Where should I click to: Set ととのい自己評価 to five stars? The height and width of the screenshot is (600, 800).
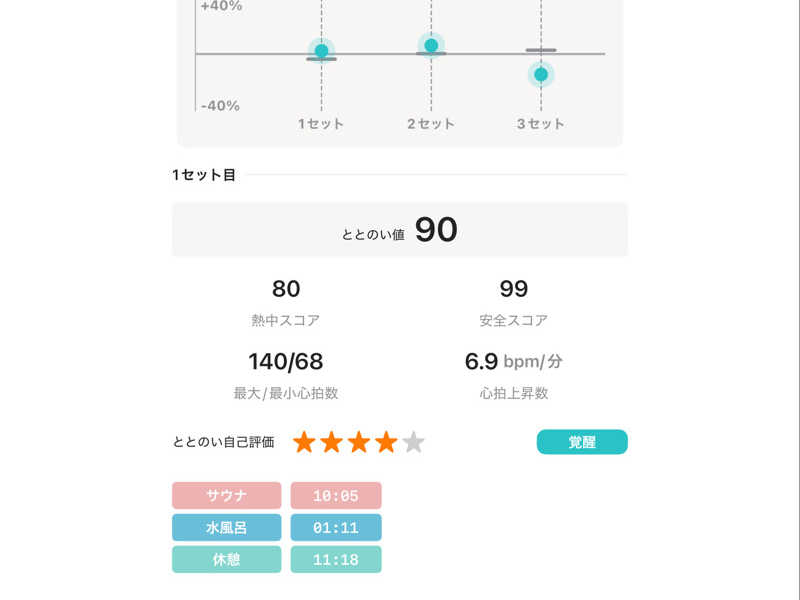click(413, 442)
